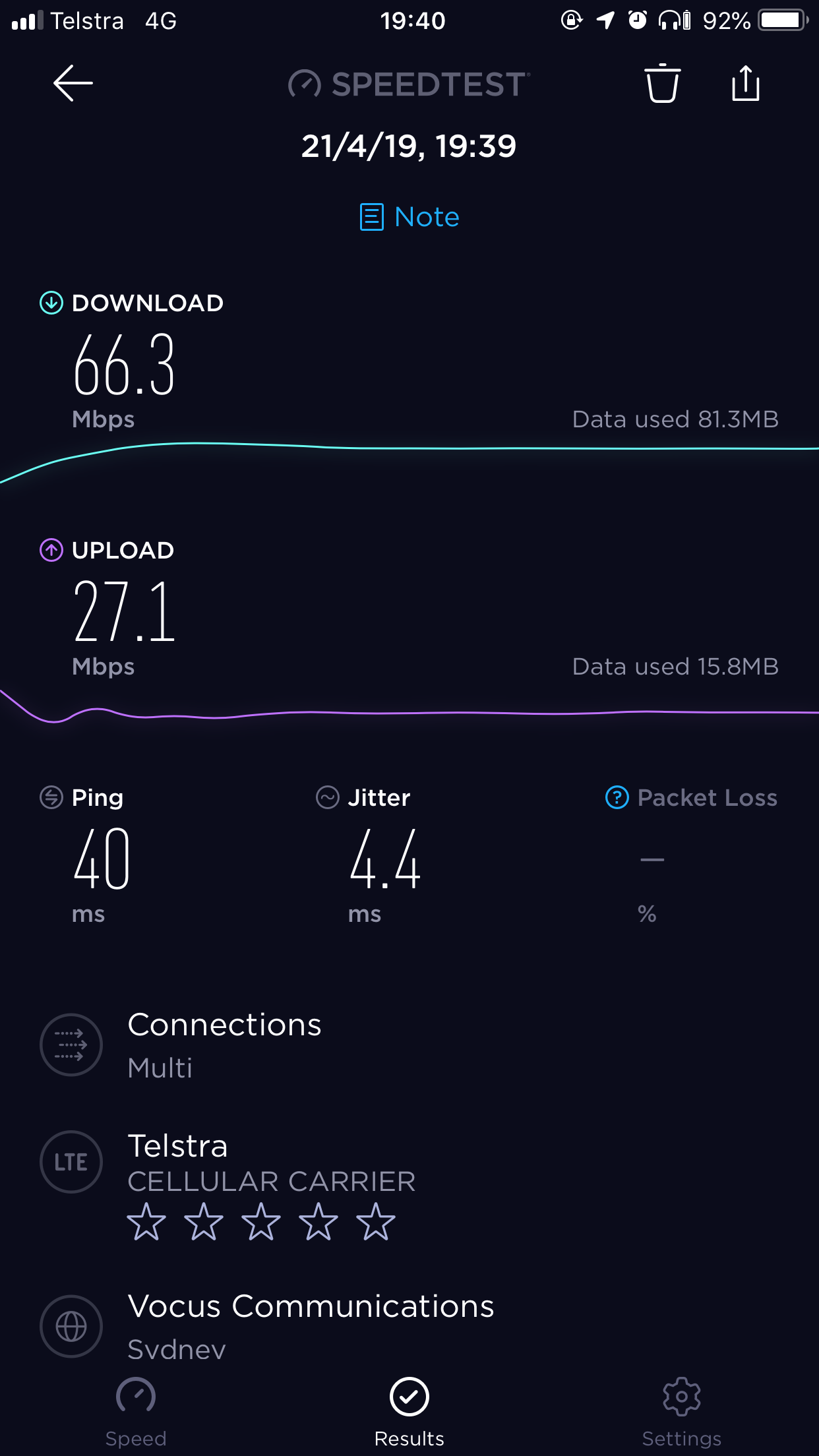Open Packet Loss help info
Screen dimensions: 819x1456
(x=617, y=797)
